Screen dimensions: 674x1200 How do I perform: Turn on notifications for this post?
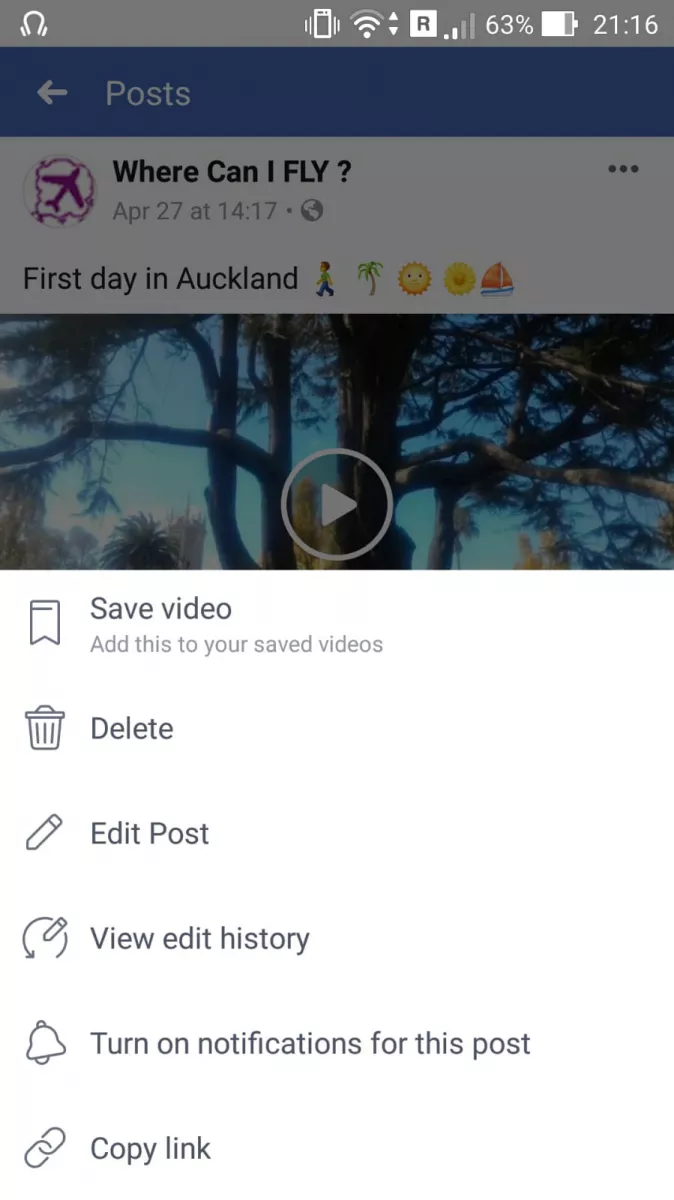pos(337,1044)
